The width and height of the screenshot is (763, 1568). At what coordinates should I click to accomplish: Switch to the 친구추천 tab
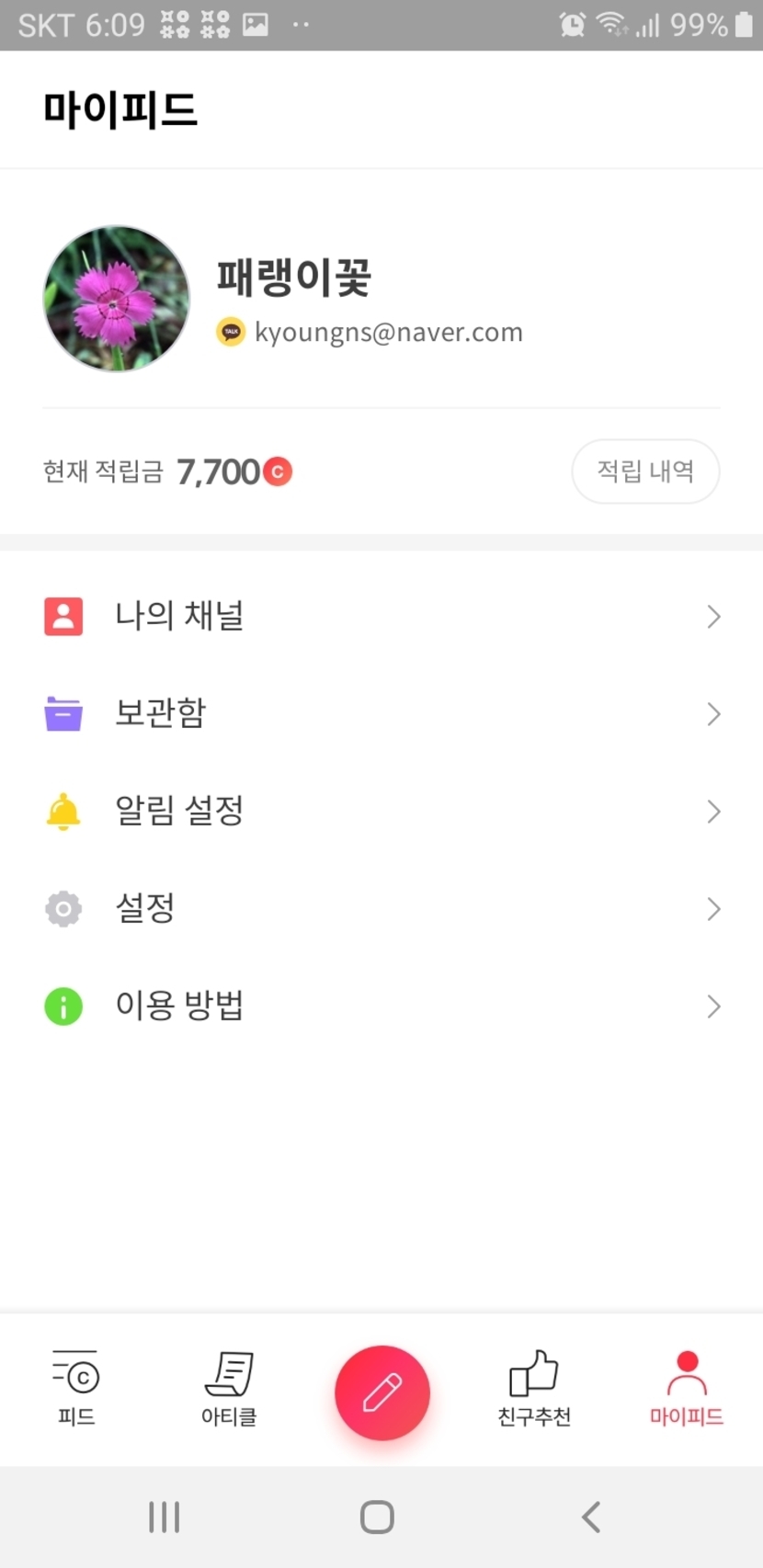pos(534,1388)
